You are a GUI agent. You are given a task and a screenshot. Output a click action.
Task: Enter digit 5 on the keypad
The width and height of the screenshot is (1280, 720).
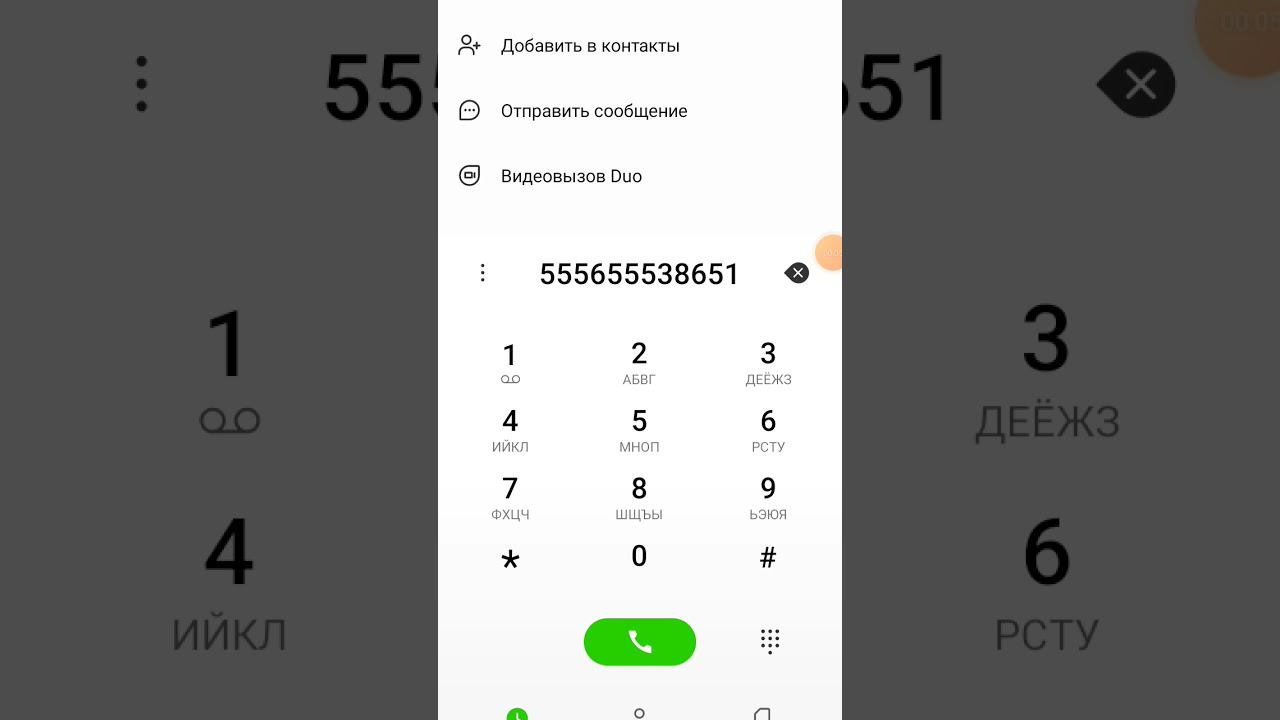pos(639,430)
